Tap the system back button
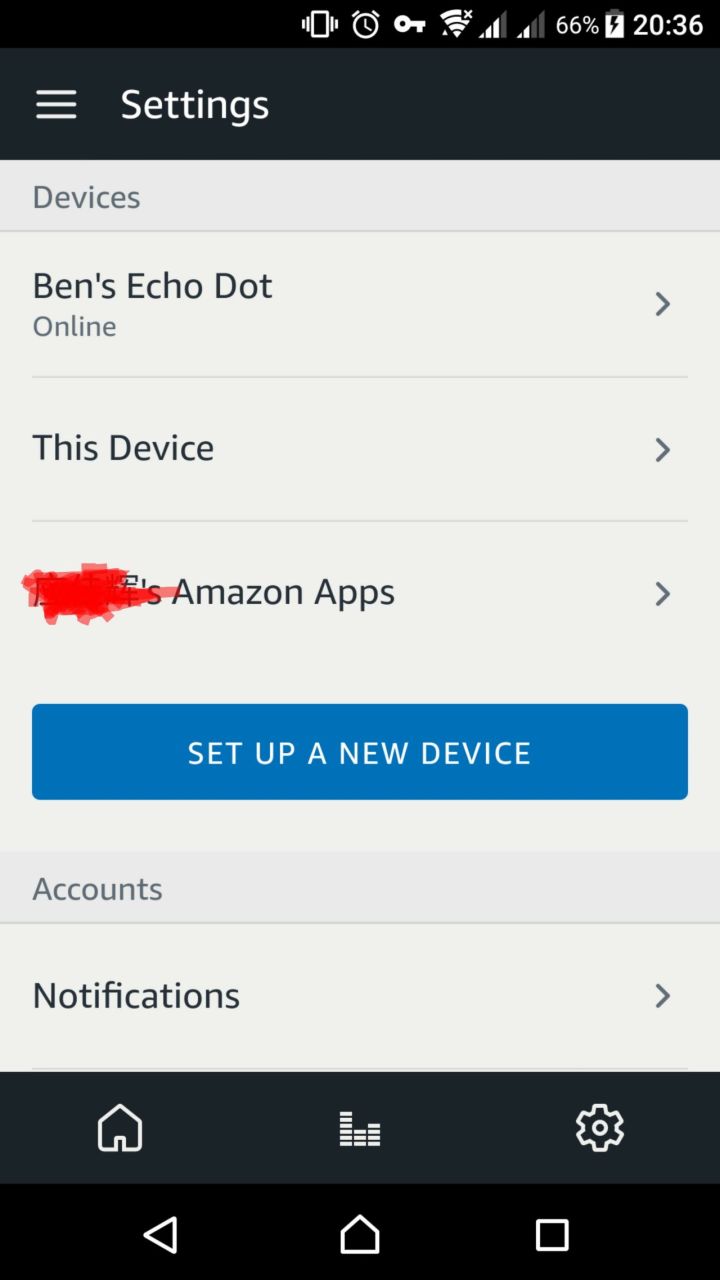720x1280 pixels. click(x=161, y=1235)
